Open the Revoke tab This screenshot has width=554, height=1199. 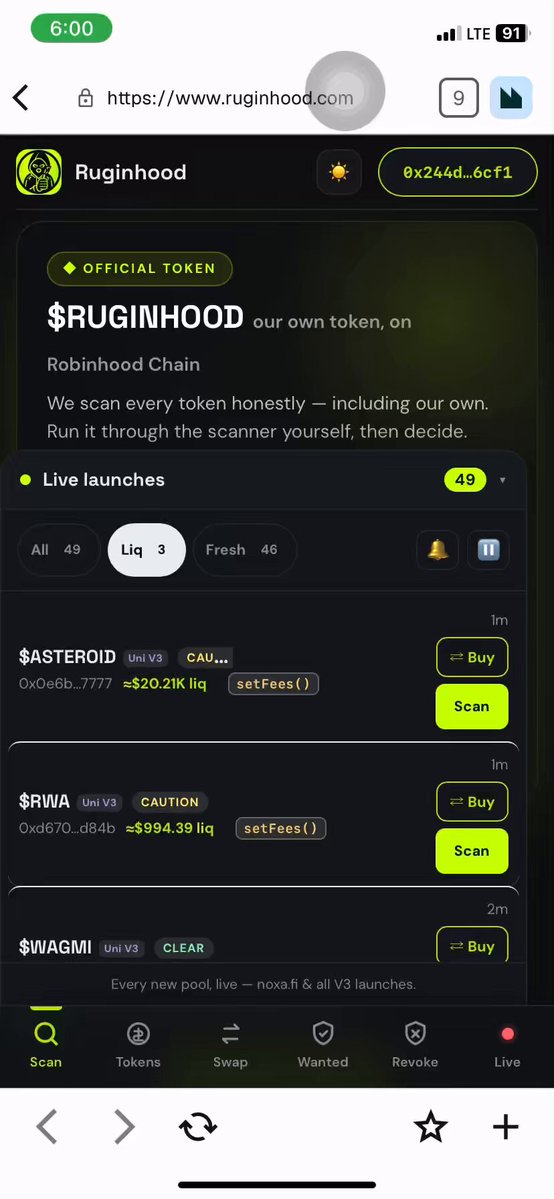pyautogui.click(x=415, y=1045)
